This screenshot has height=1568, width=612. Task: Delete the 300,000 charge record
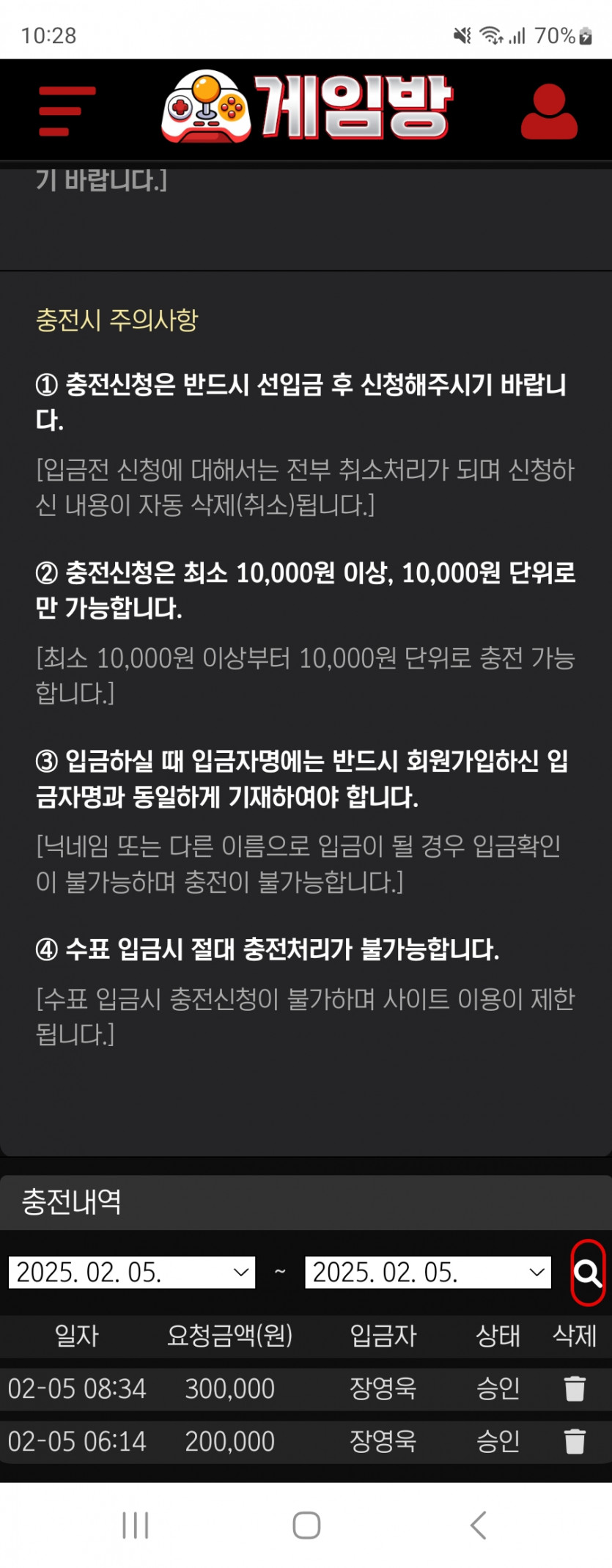[575, 1388]
